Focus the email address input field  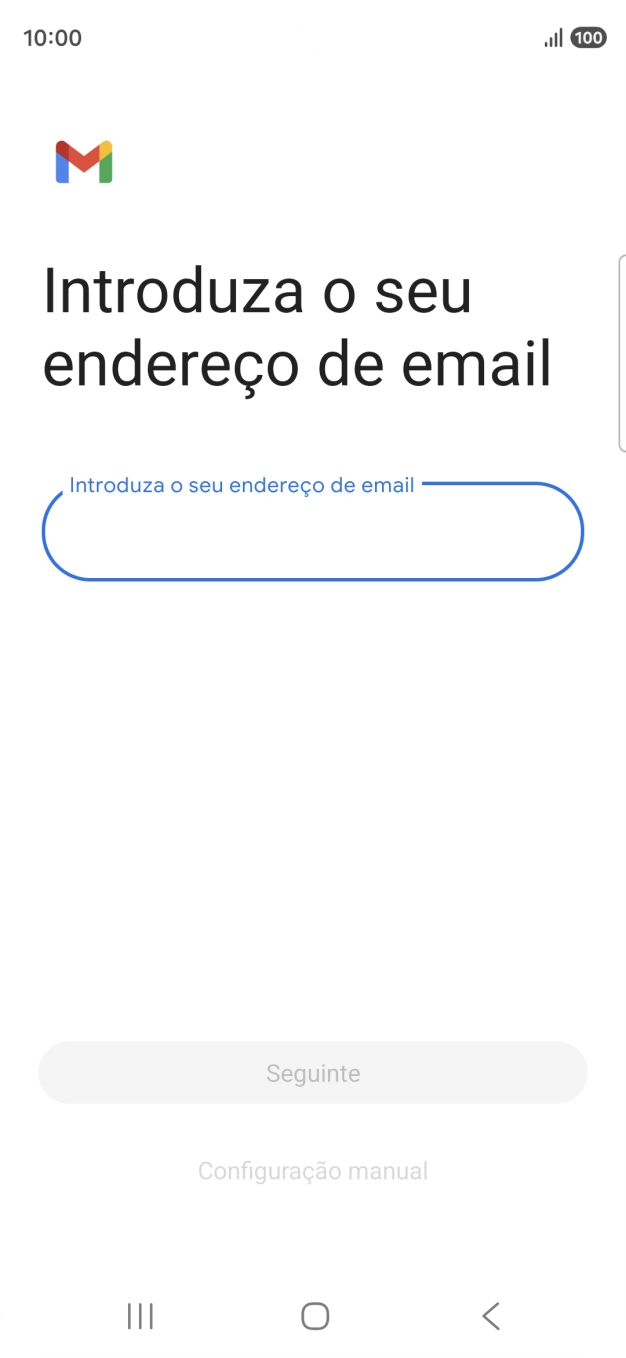pyautogui.click(x=312, y=533)
